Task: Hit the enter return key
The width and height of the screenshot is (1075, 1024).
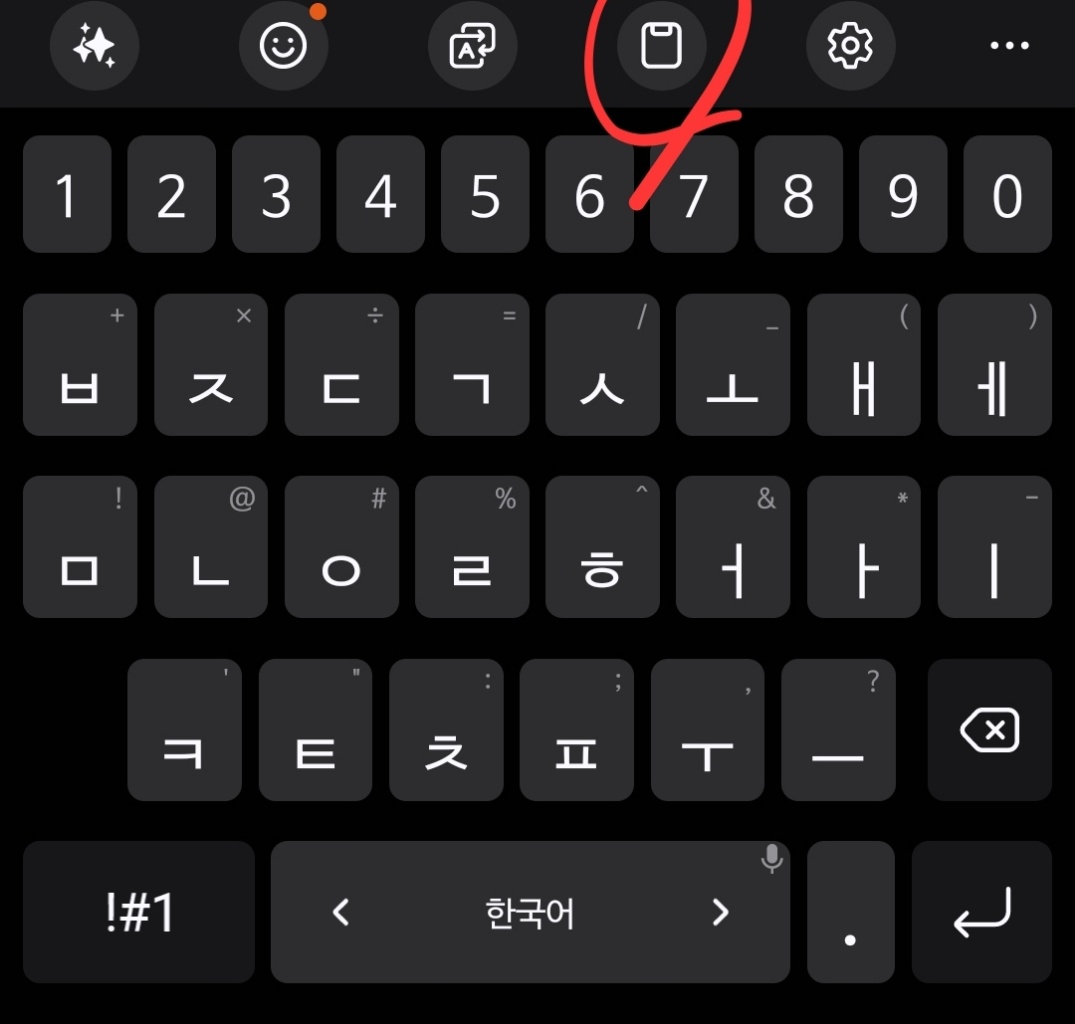Action: click(981, 912)
